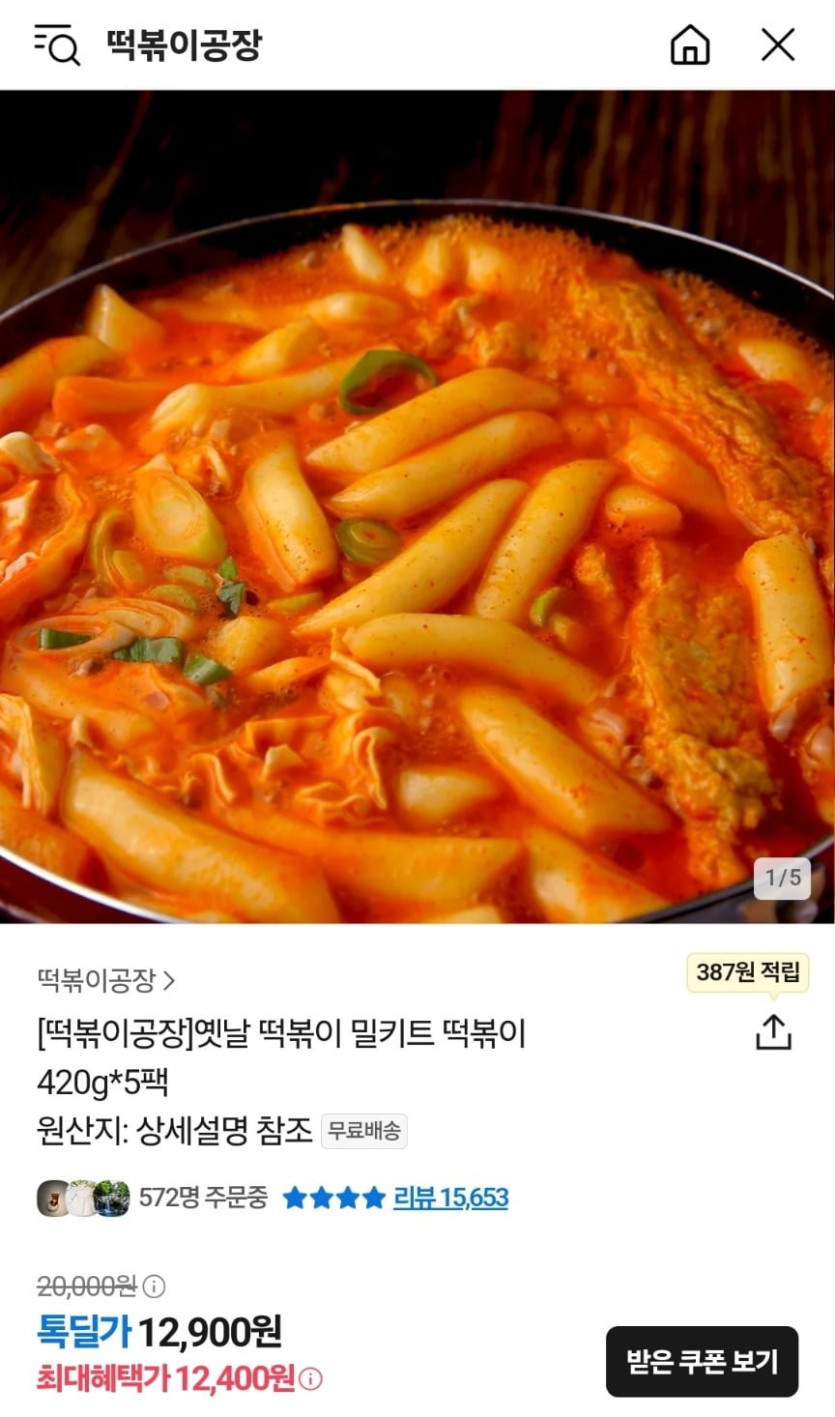
Task: Go to the shopping home page
Action: point(690,45)
